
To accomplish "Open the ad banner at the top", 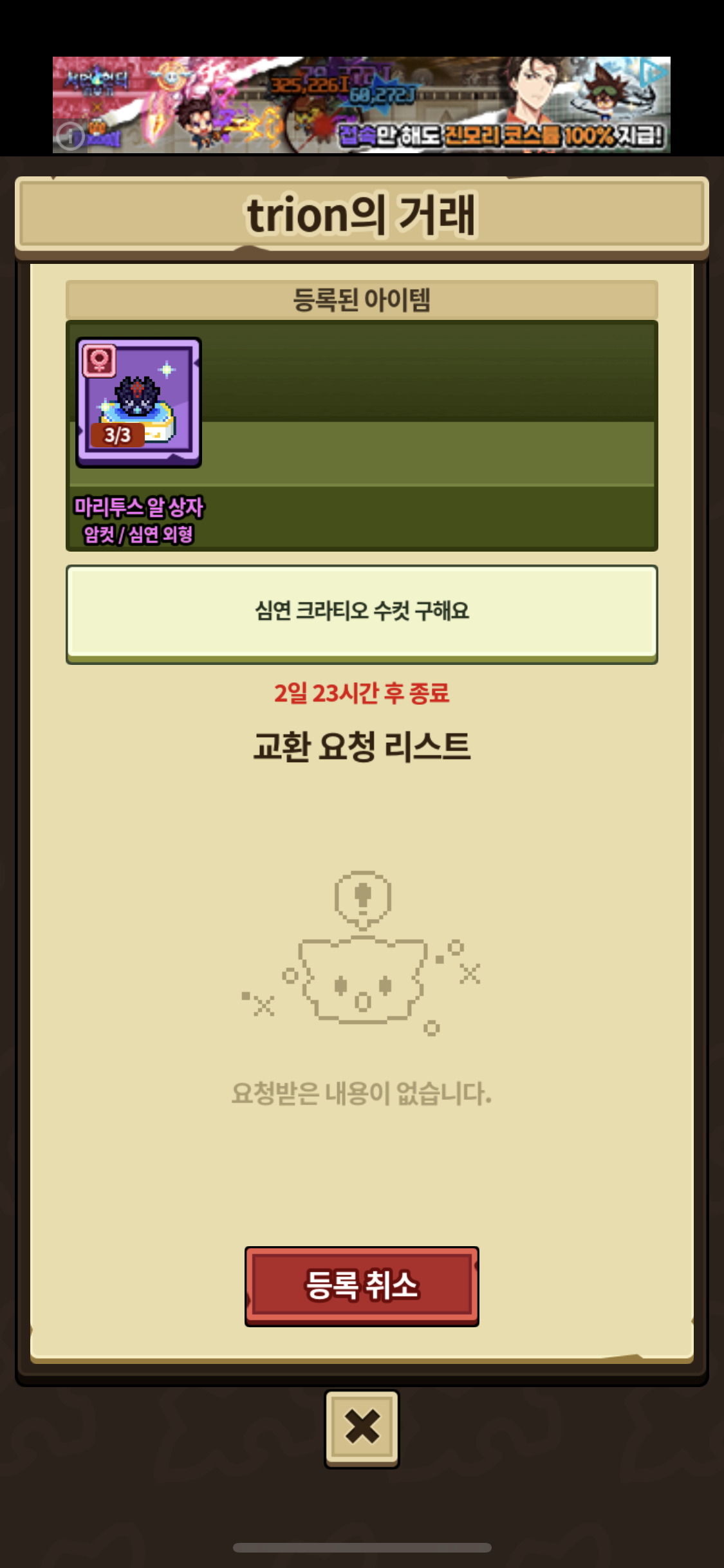I will point(362,105).
